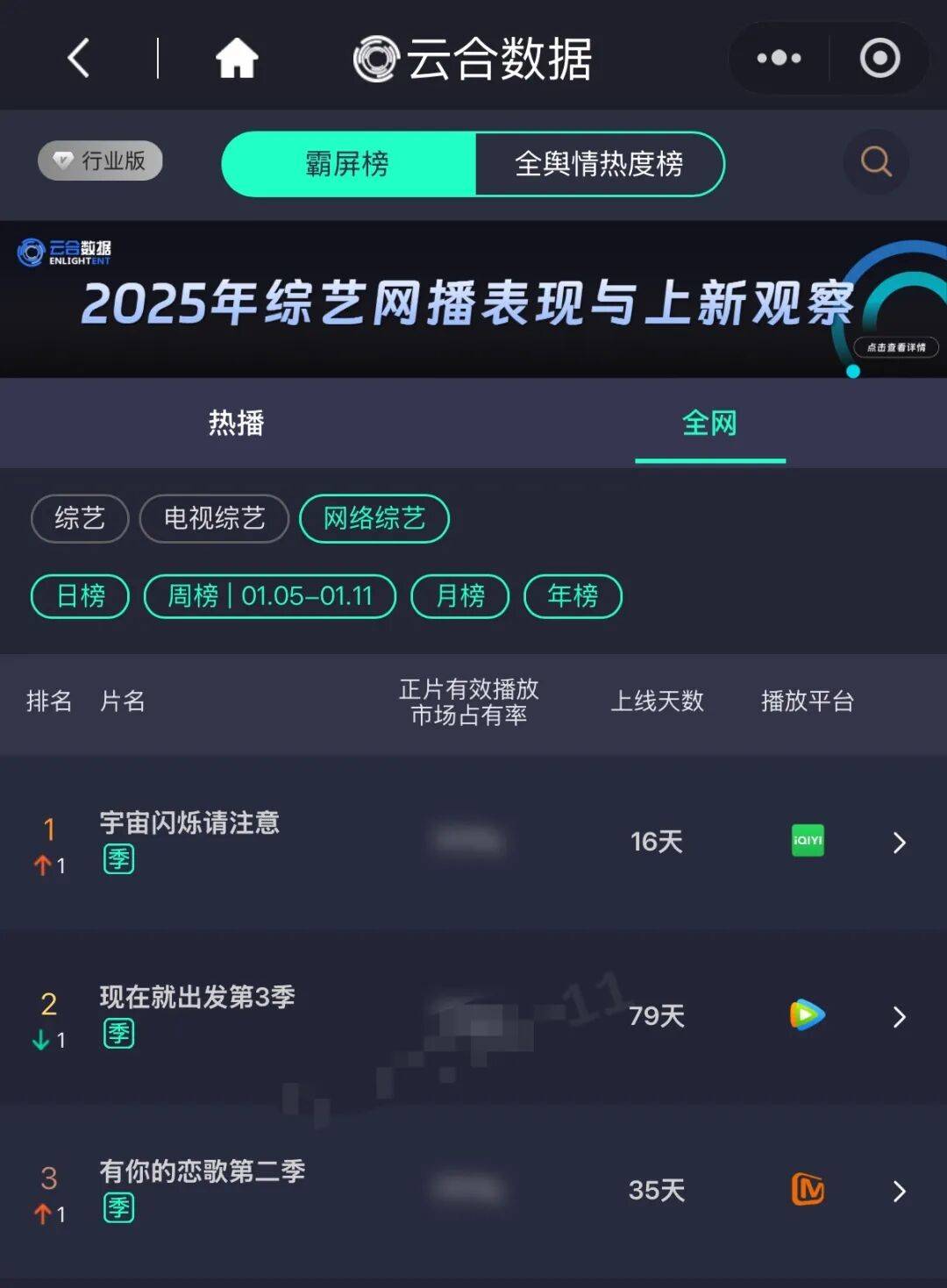Switch to the 日榜 ranking
The height and width of the screenshot is (1288, 947).
[80, 596]
